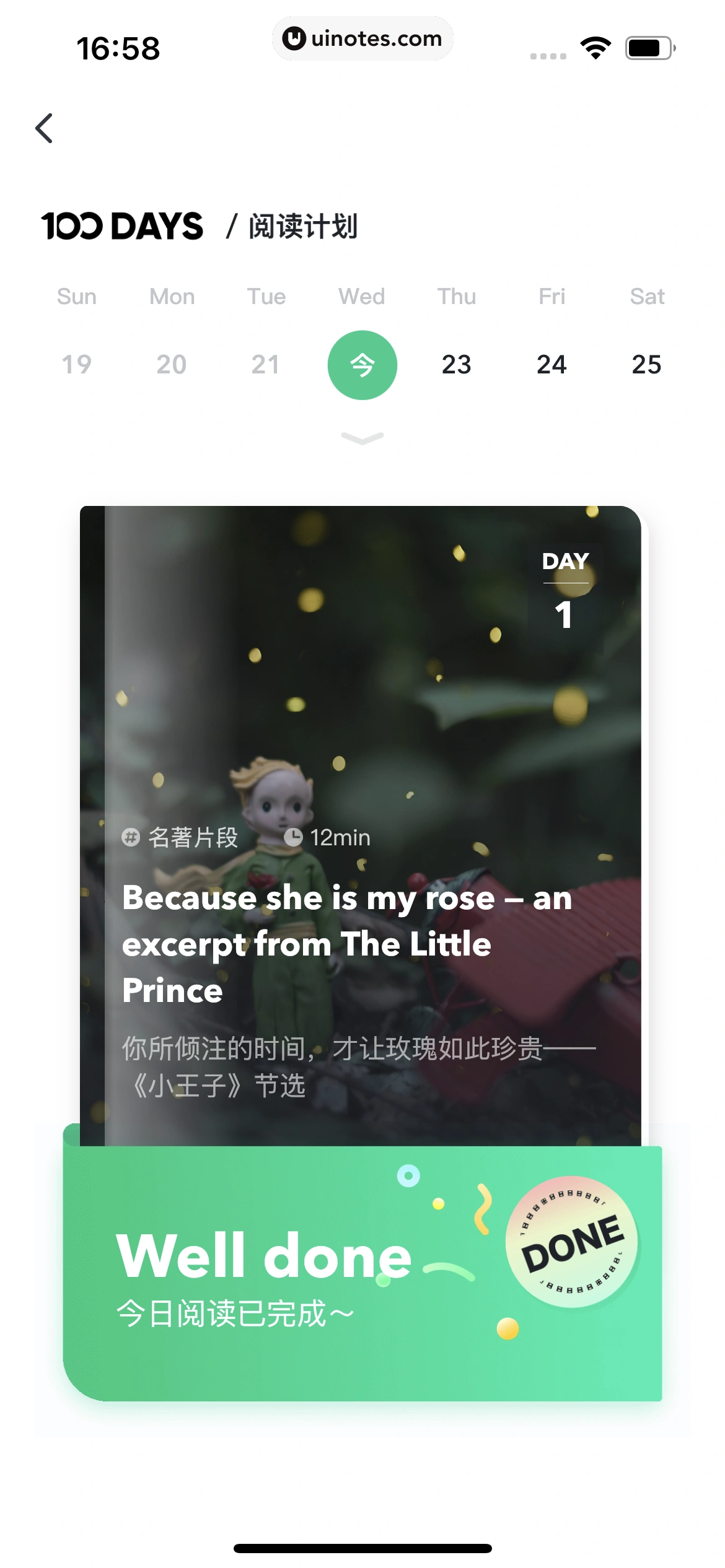Open the 阅读计划 plan label
Viewport: 725px width, 1568px height.
(302, 227)
